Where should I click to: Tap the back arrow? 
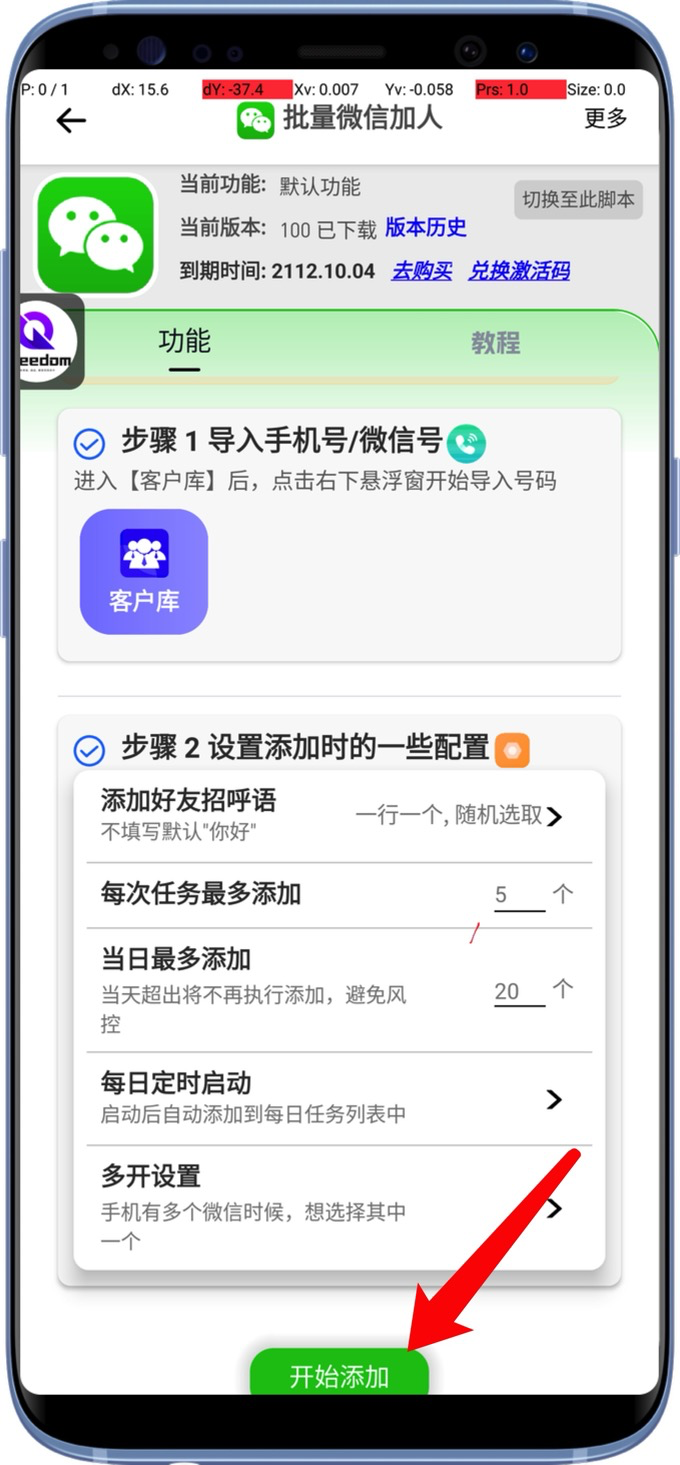tap(71, 121)
